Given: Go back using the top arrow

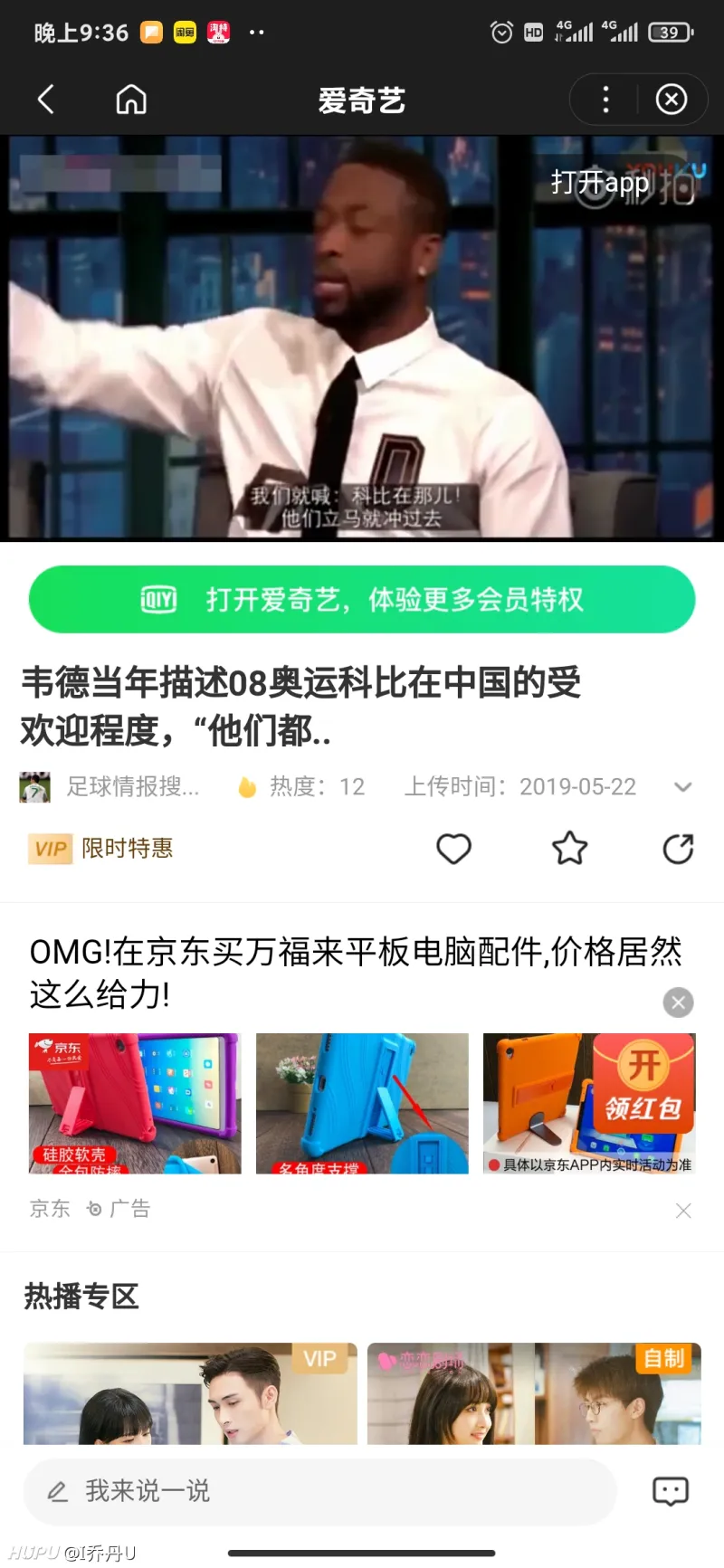Looking at the screenshot, I should [46, 100].
